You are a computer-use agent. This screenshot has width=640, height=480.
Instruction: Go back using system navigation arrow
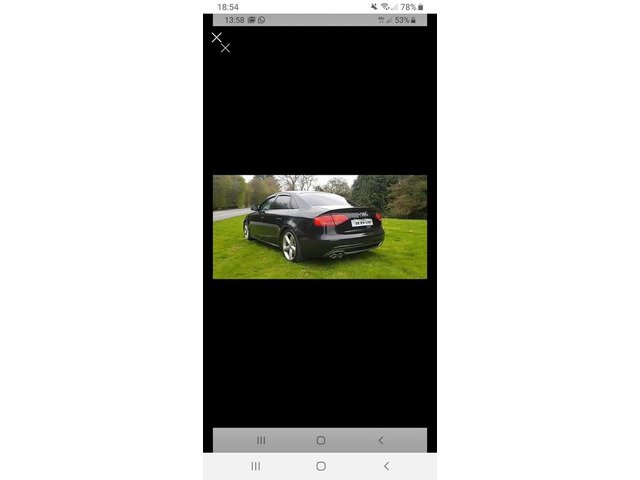(386, 466)
